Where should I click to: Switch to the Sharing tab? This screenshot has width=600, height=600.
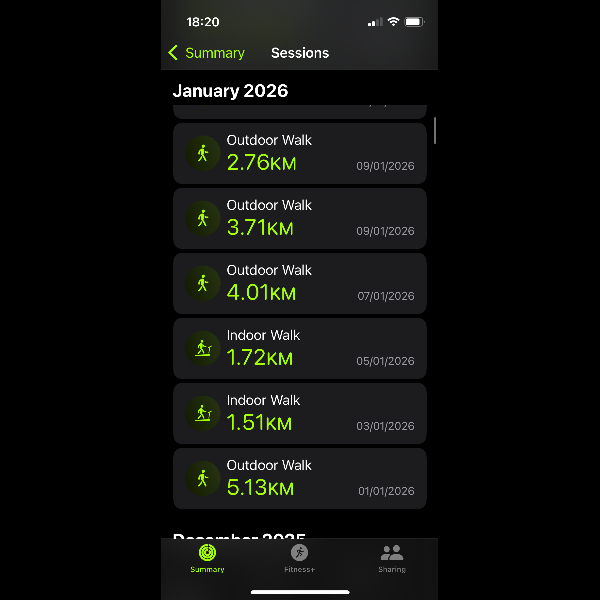[x=392, y=558]
